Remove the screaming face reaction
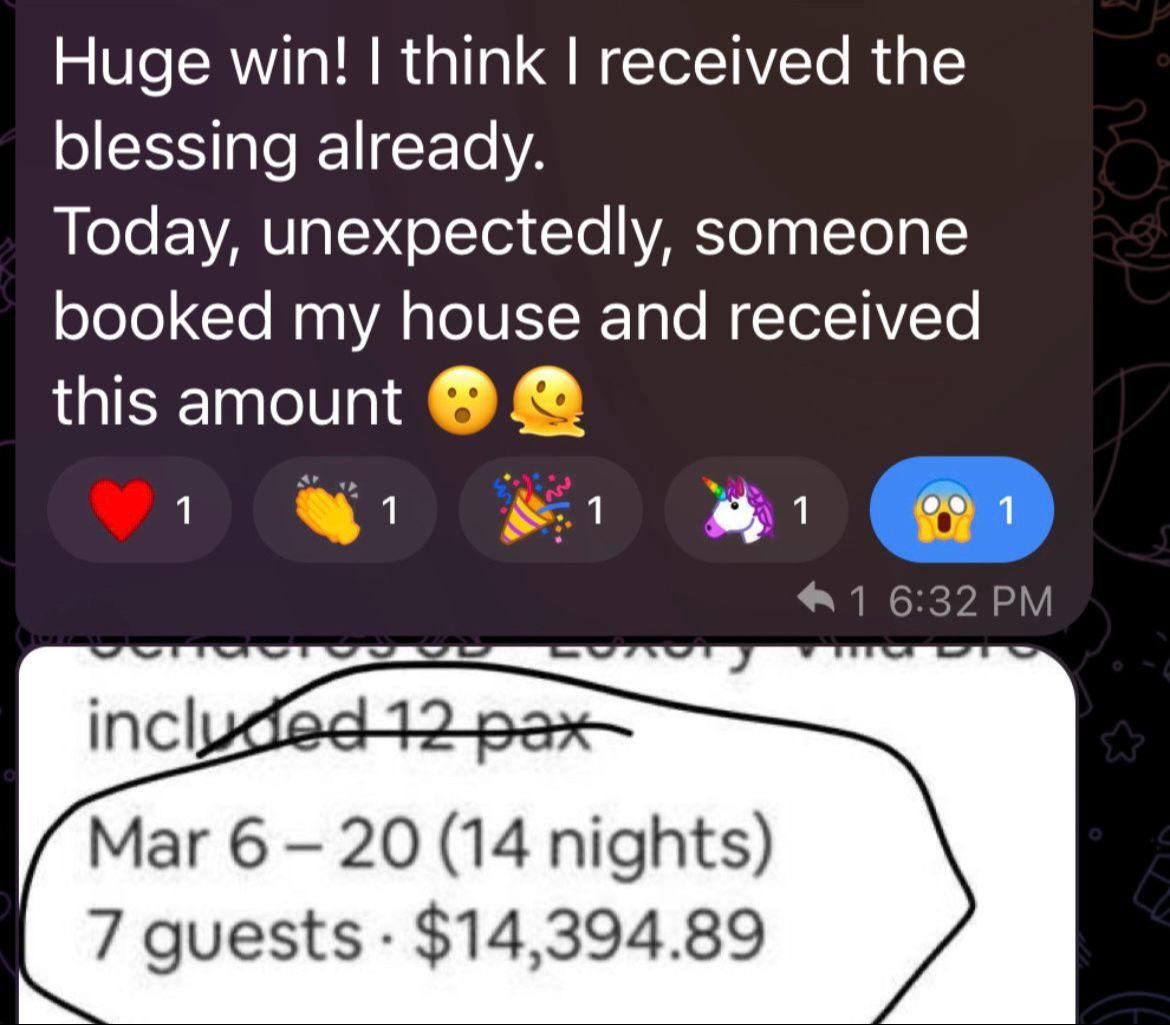Viewport: 1170px width, 1025px height. [x=962, y=510]
